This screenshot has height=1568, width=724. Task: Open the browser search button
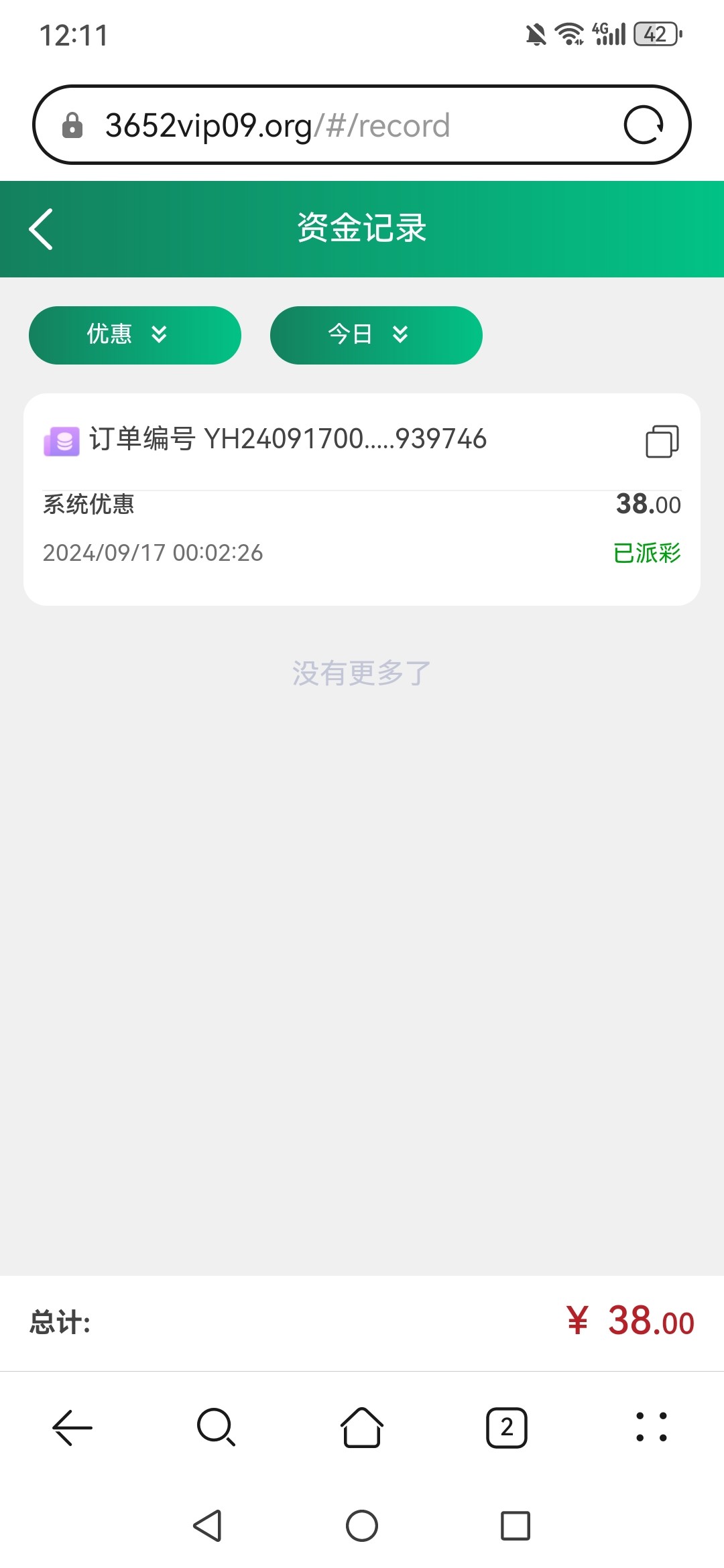coord(216,1427)
